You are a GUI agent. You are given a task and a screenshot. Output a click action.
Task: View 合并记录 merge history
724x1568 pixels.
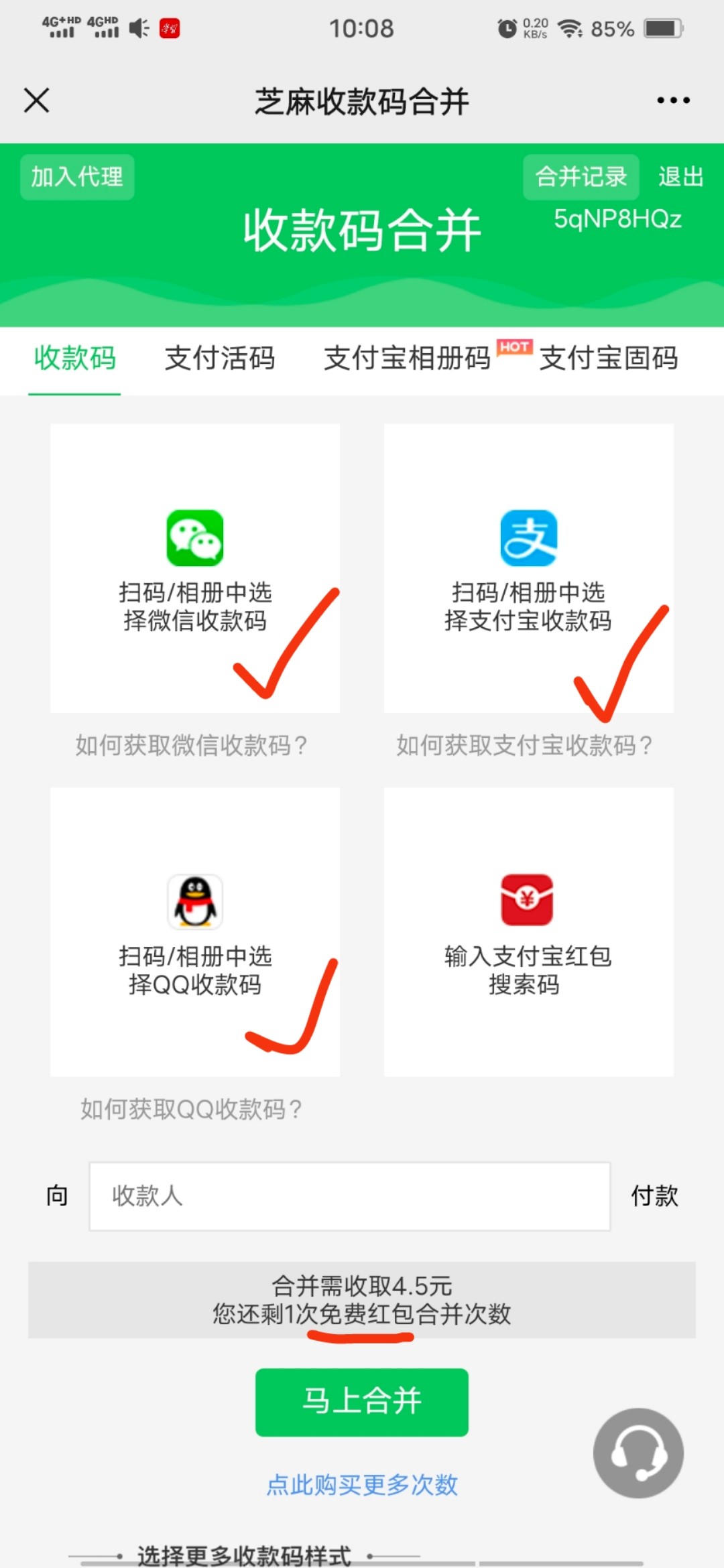(x=581, y=177)
